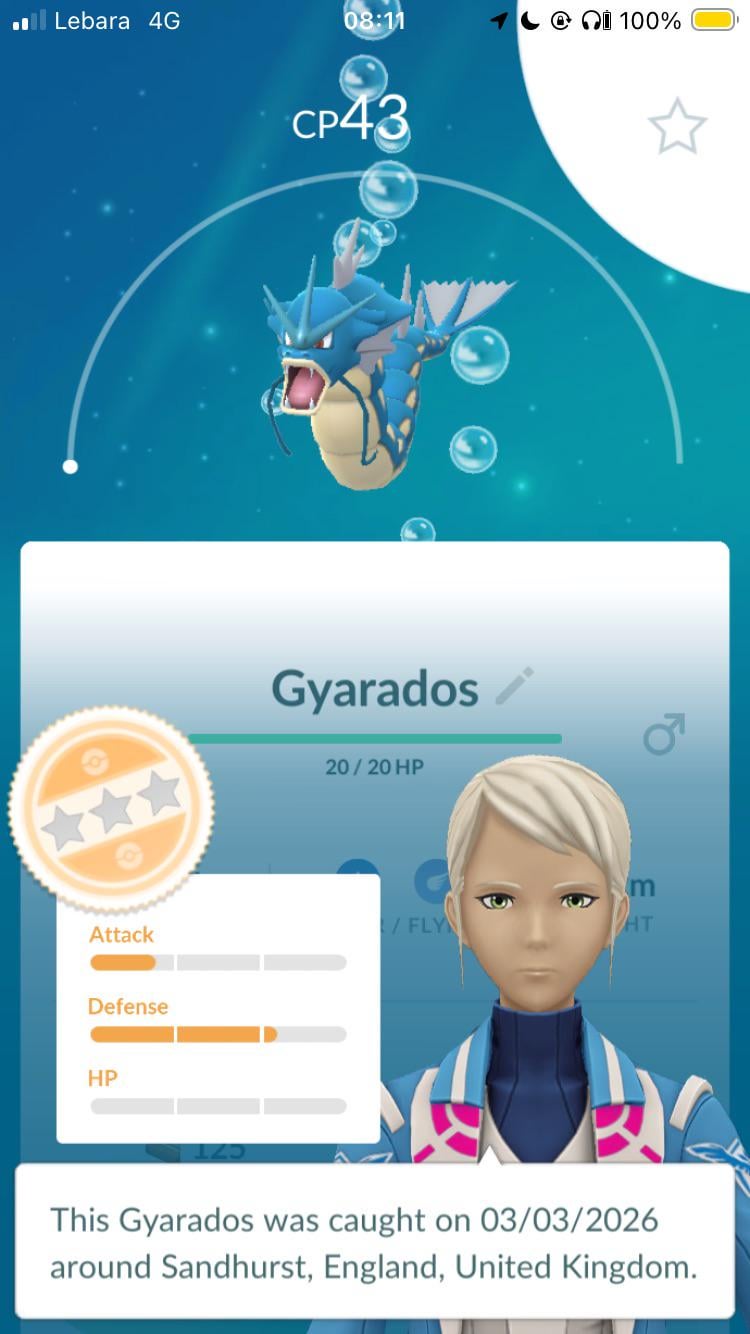Edit the Gyarados nickname with the pencil icon
This screenshot has width=750, height=1334.
515,687
